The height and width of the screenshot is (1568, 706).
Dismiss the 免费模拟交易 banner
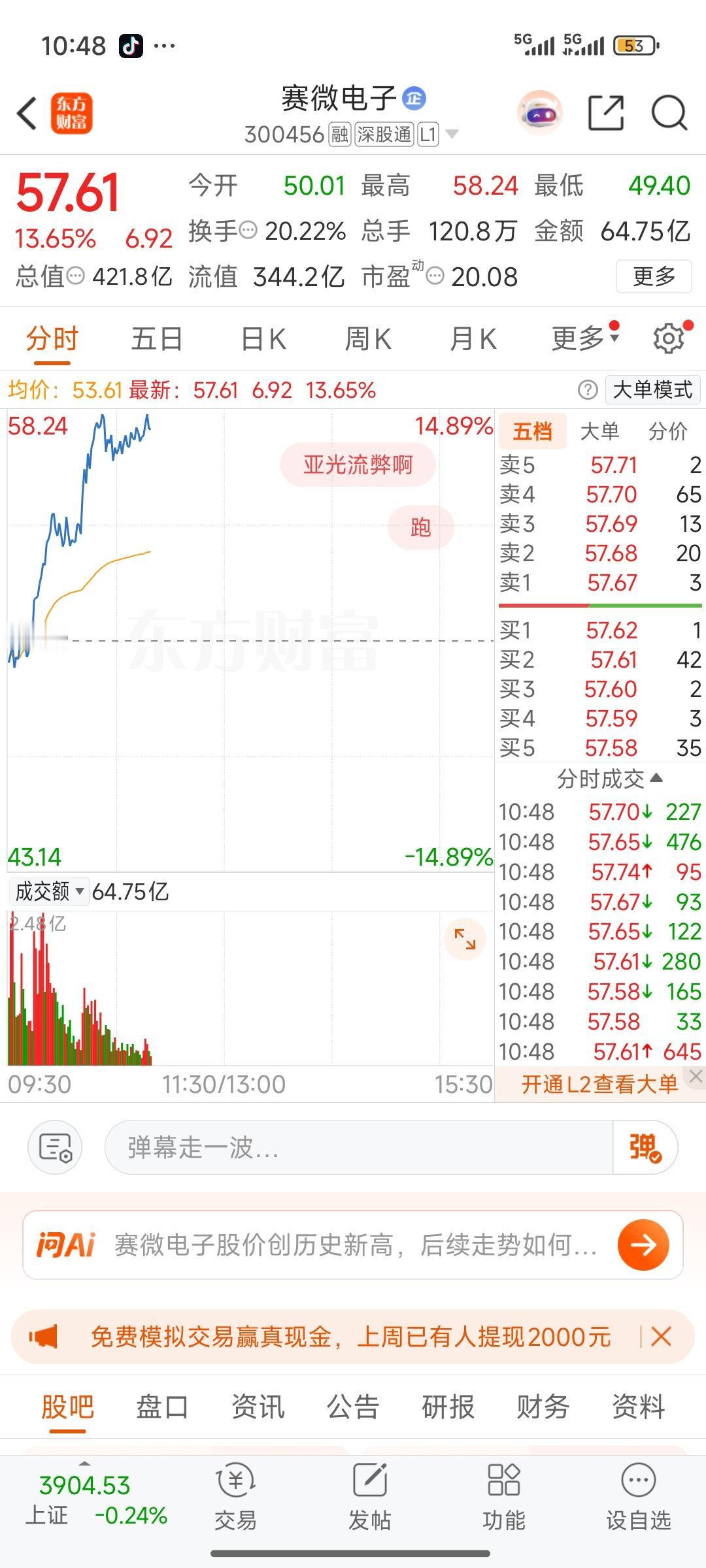(x=662, y=1336)
